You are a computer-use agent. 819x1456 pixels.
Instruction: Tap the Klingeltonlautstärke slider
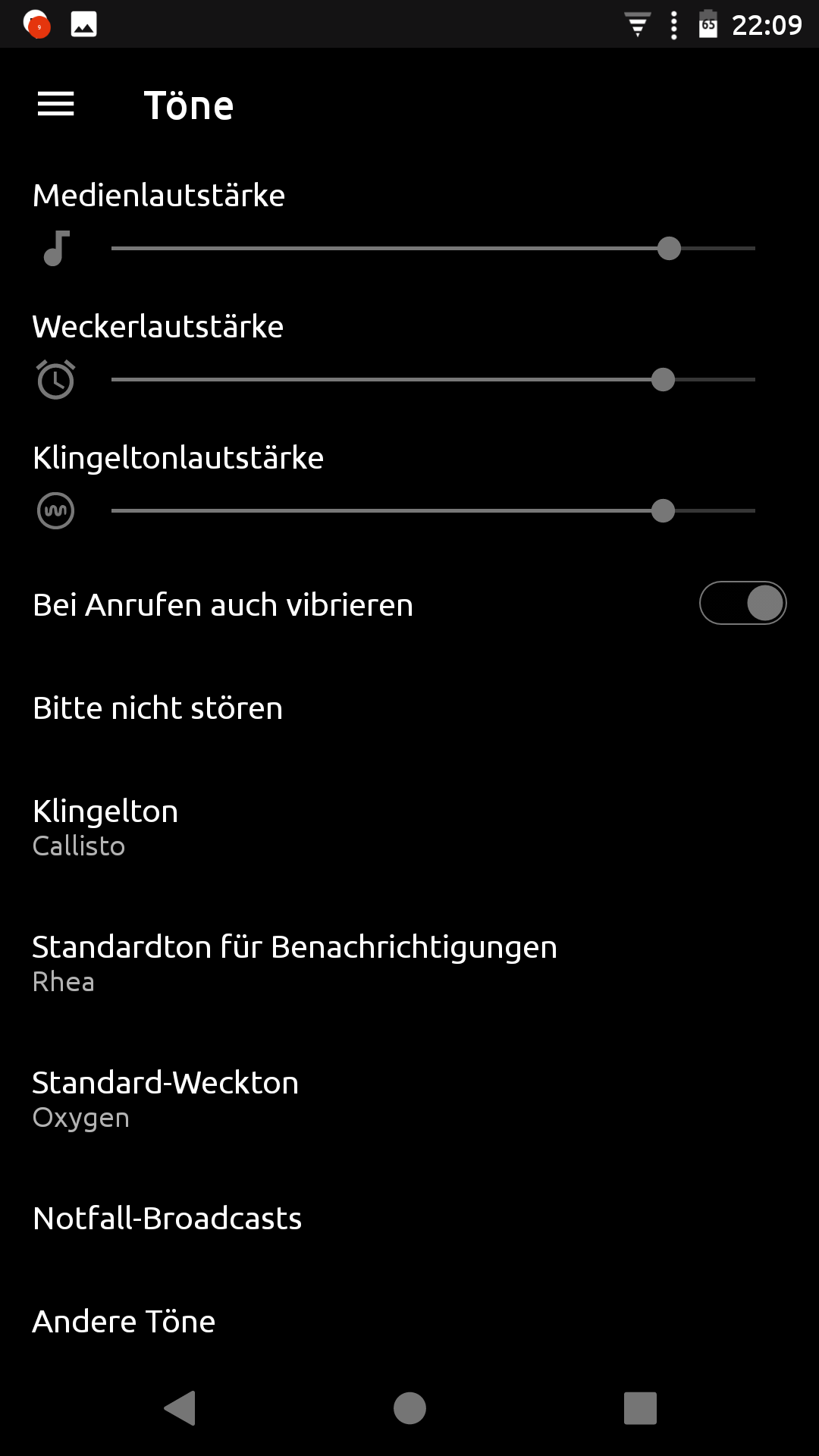coord(432,511)
